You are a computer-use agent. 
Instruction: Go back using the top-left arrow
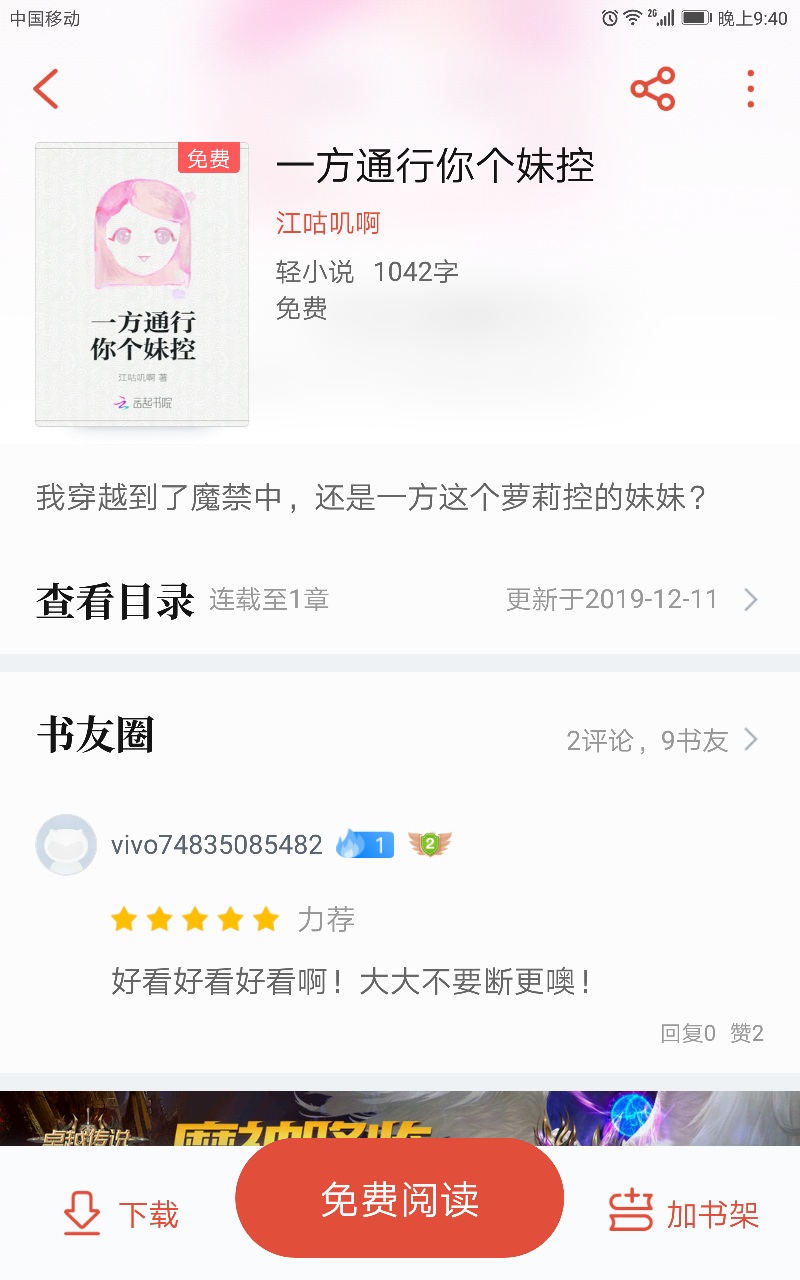click(46, 90)
